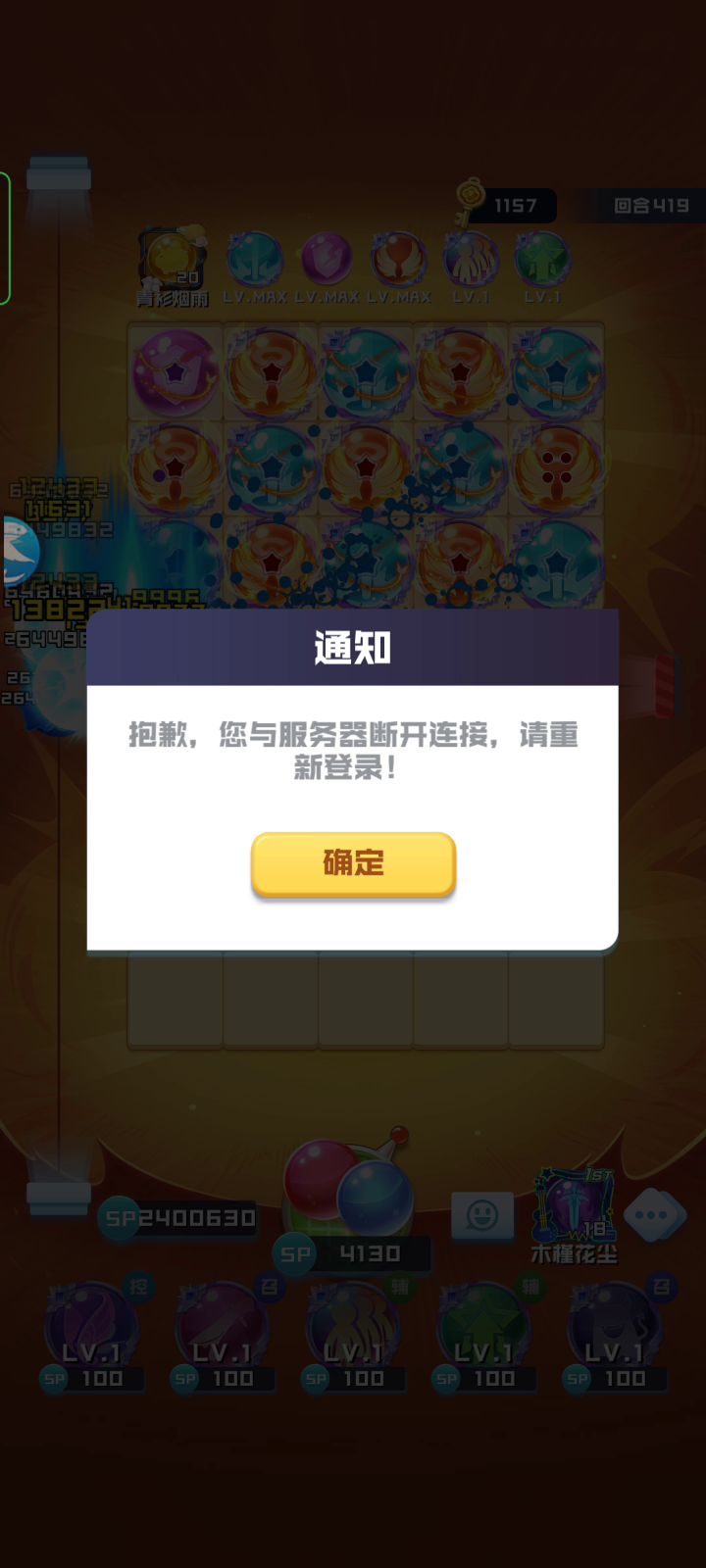Confirm the disconnect notice with 确定

tap(353, 863)
